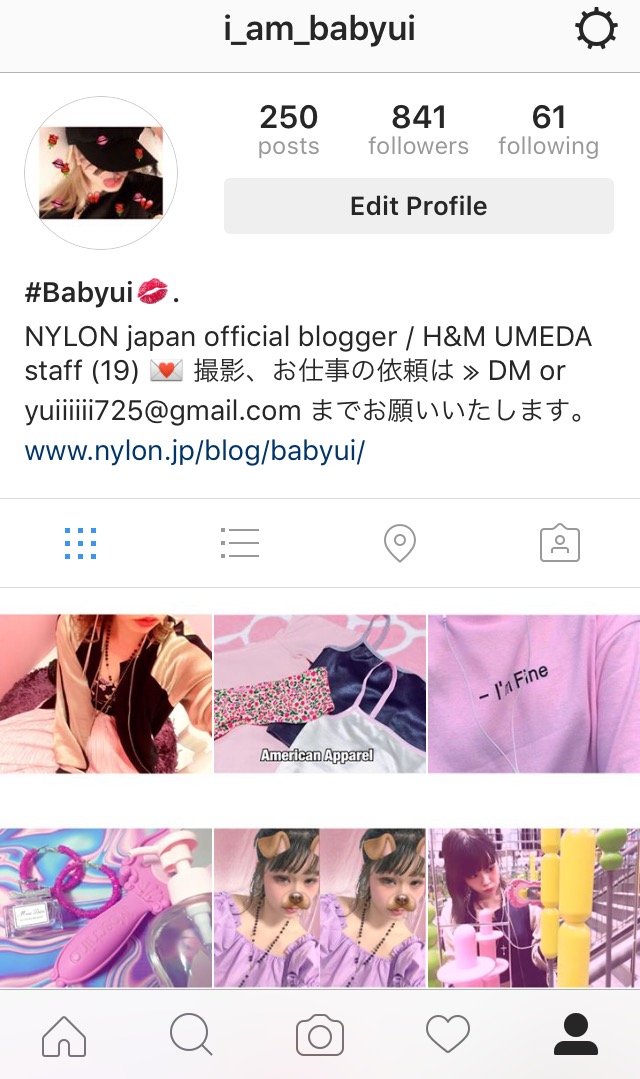This screenshot has width=640, height=1079.
Task: Open the settings gear icon
Action: point(596,30)
